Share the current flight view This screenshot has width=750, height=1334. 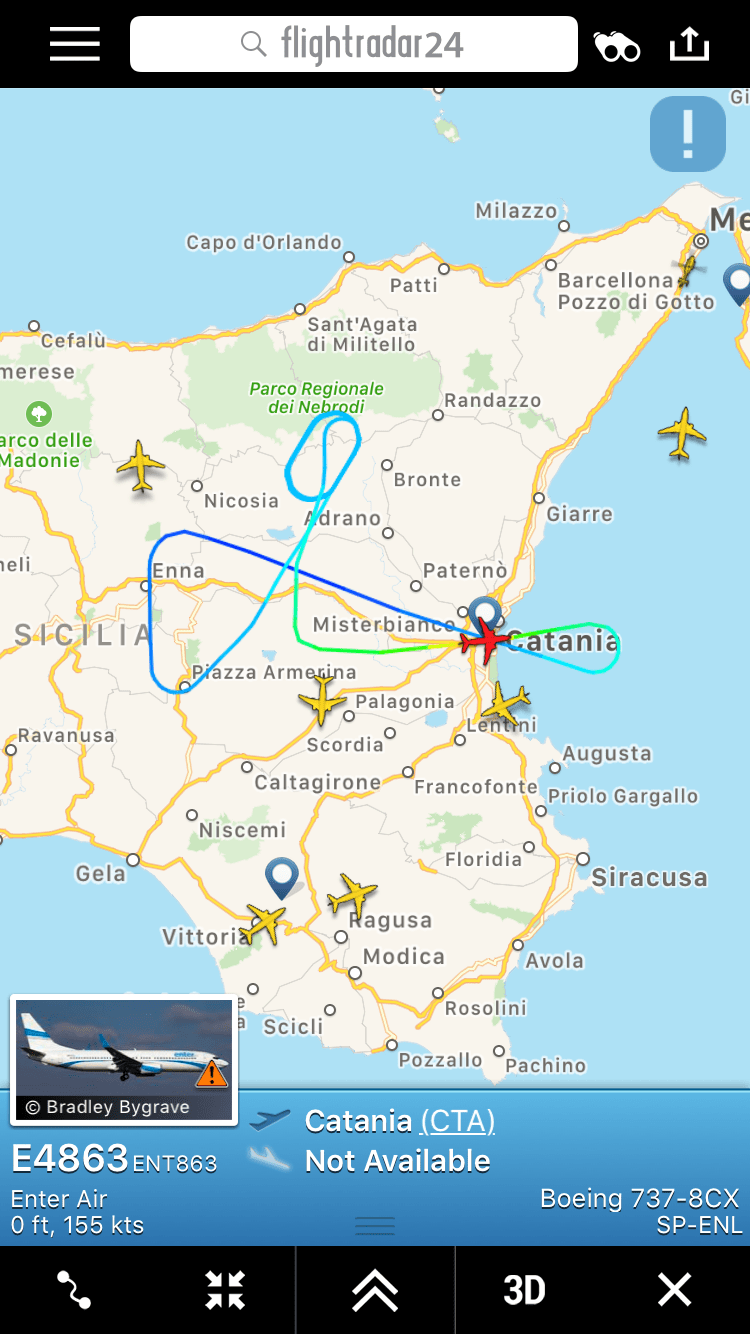pyautogui.click(x=688, y=44)
